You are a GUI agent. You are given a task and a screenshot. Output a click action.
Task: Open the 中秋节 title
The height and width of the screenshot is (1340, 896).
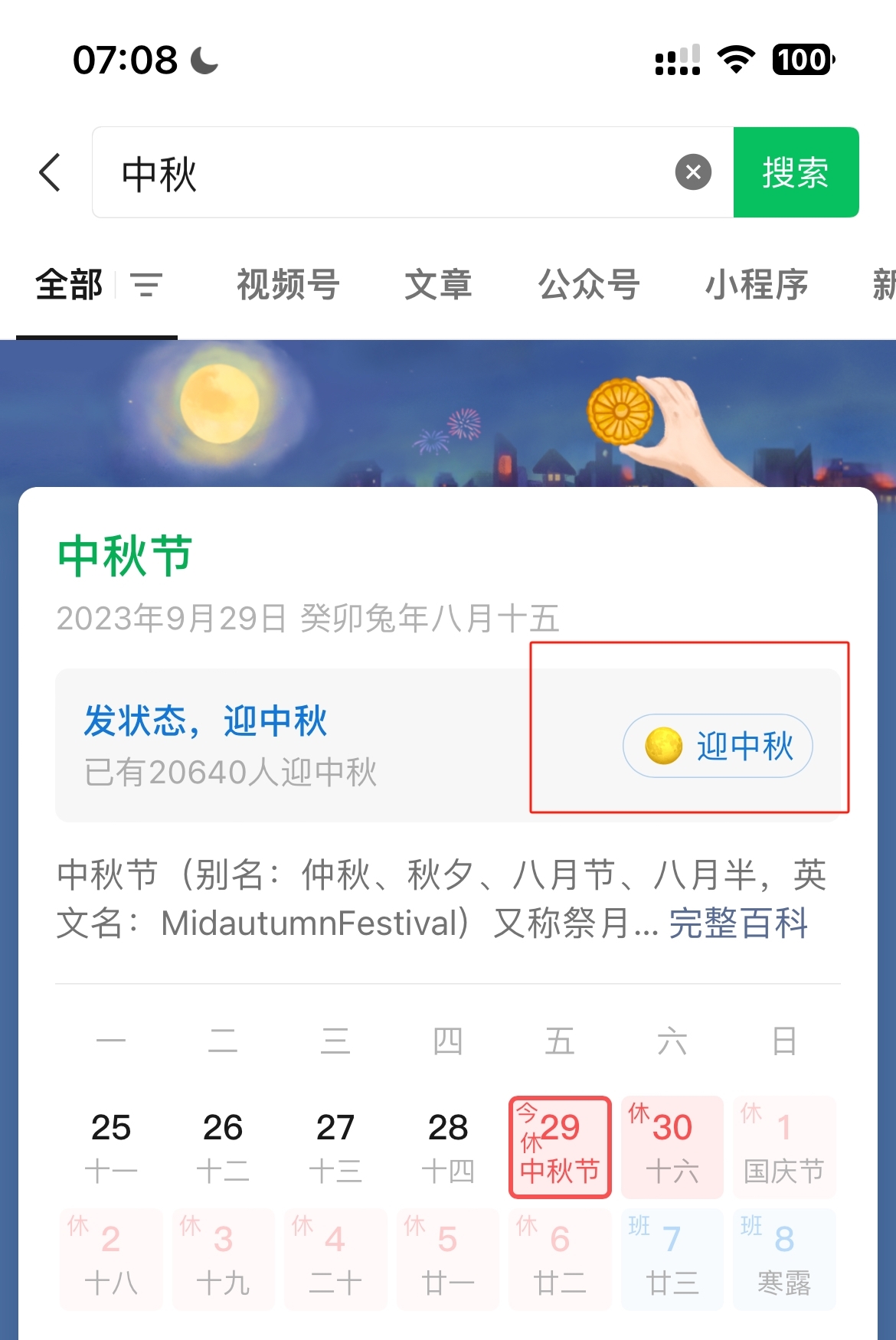coord(125,557)
